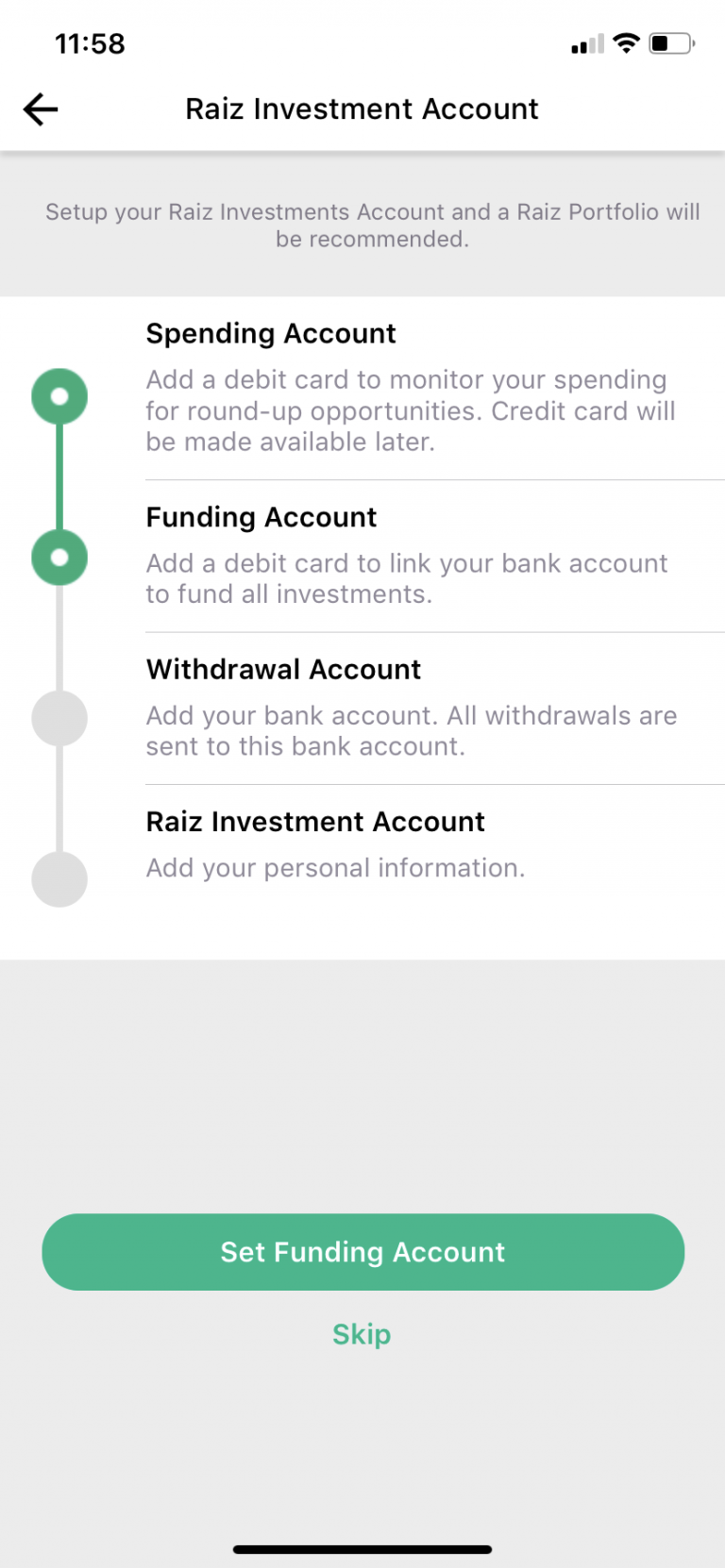Tap the green Funding Account step circle
The width and height of the screenshot is (725, 1568).
point(59,558)
